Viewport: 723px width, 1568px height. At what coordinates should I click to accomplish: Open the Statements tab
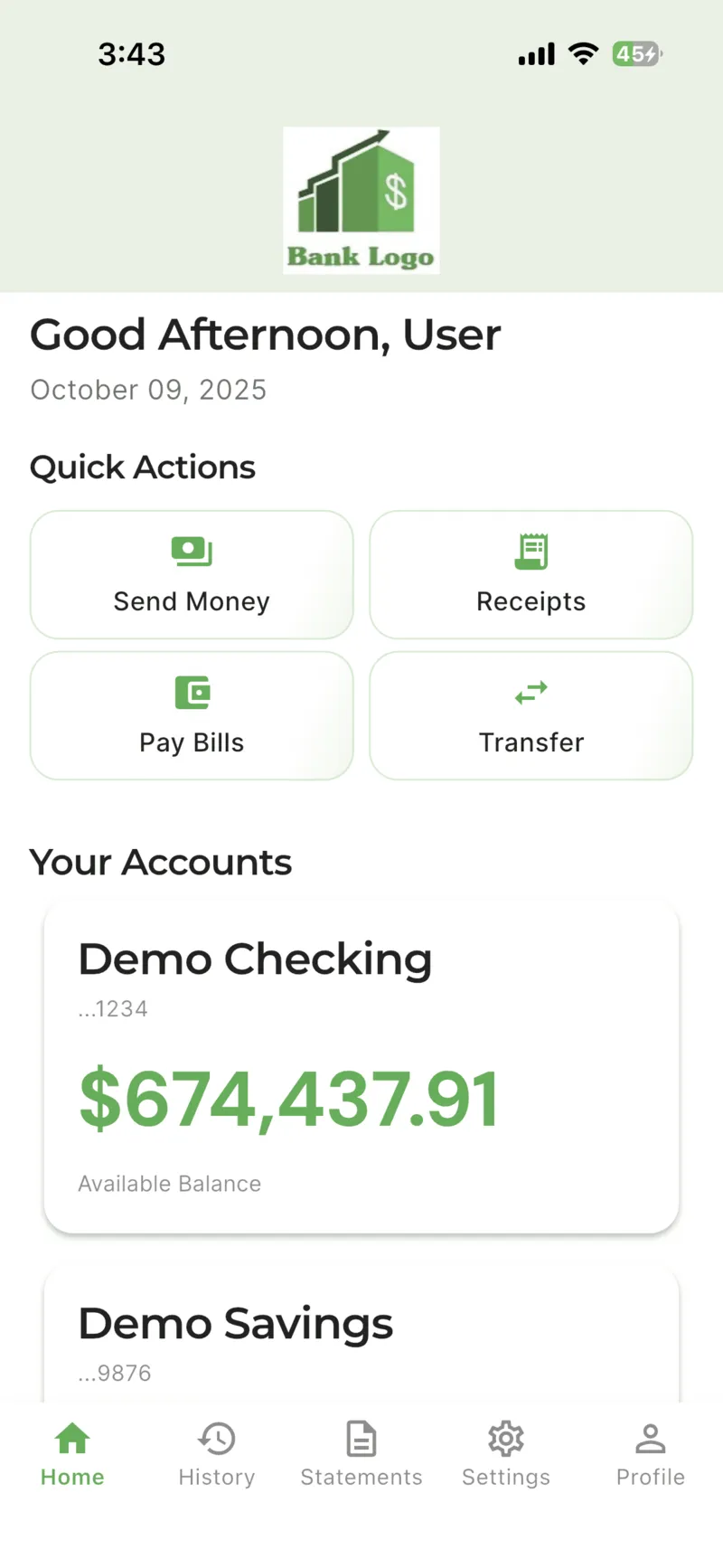tap(361, 1454)
